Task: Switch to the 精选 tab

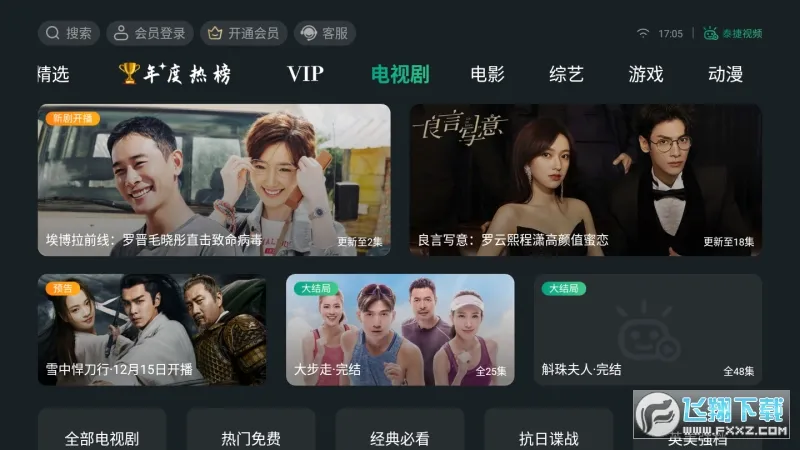Action: [52, 74]
